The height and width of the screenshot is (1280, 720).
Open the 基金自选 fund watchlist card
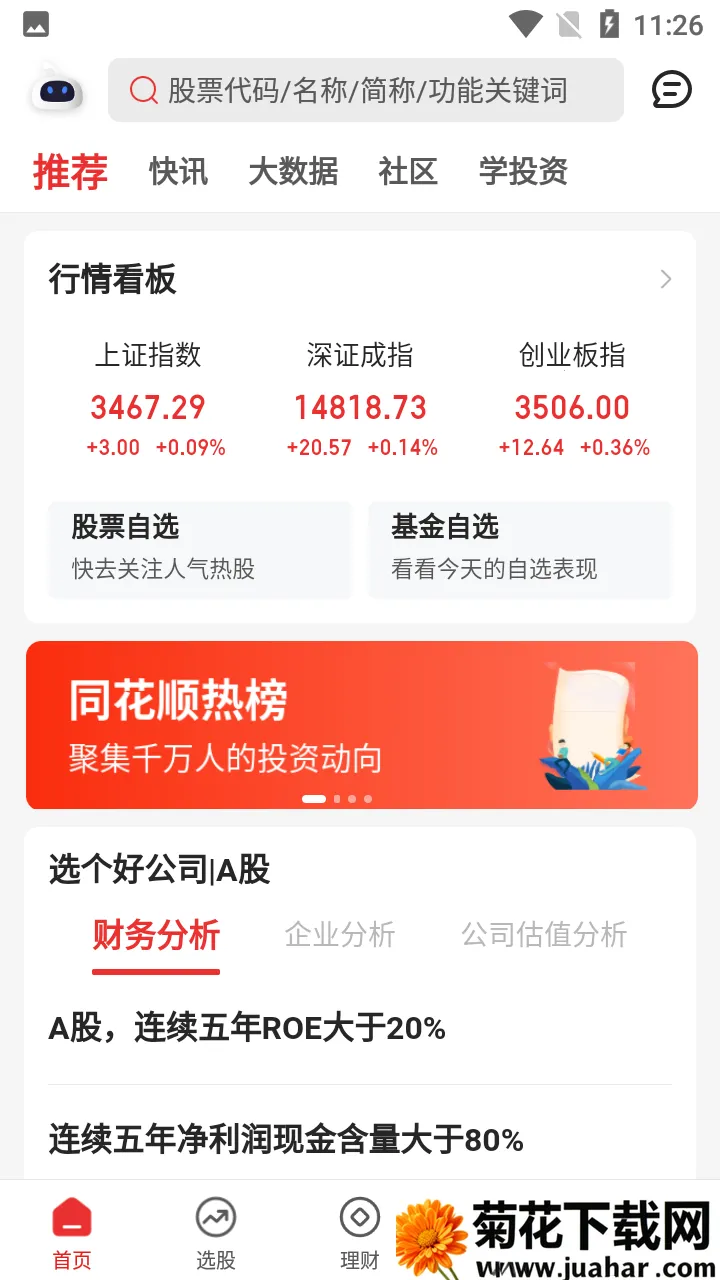[519, 549]
